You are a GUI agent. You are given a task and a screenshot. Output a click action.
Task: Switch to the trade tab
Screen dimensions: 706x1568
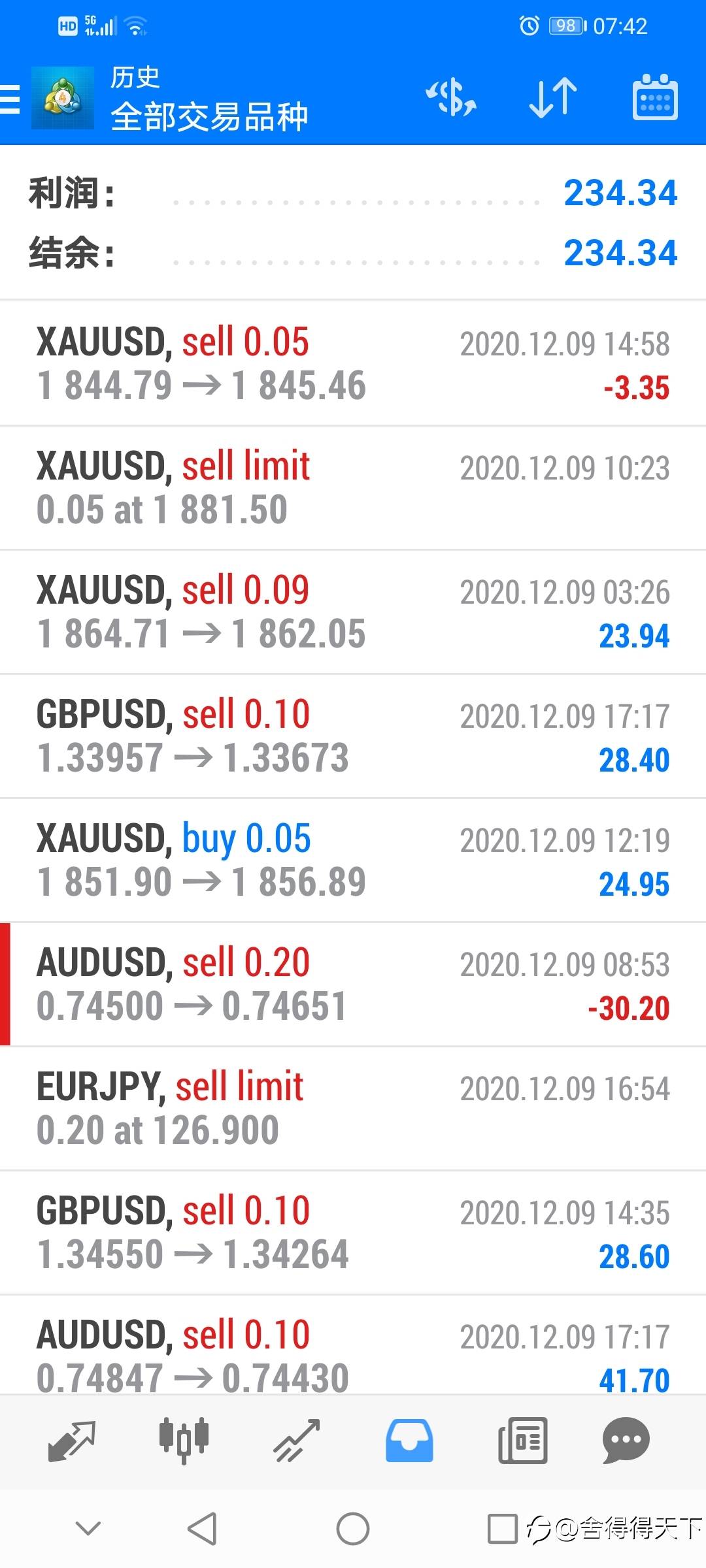(297, 1441)
